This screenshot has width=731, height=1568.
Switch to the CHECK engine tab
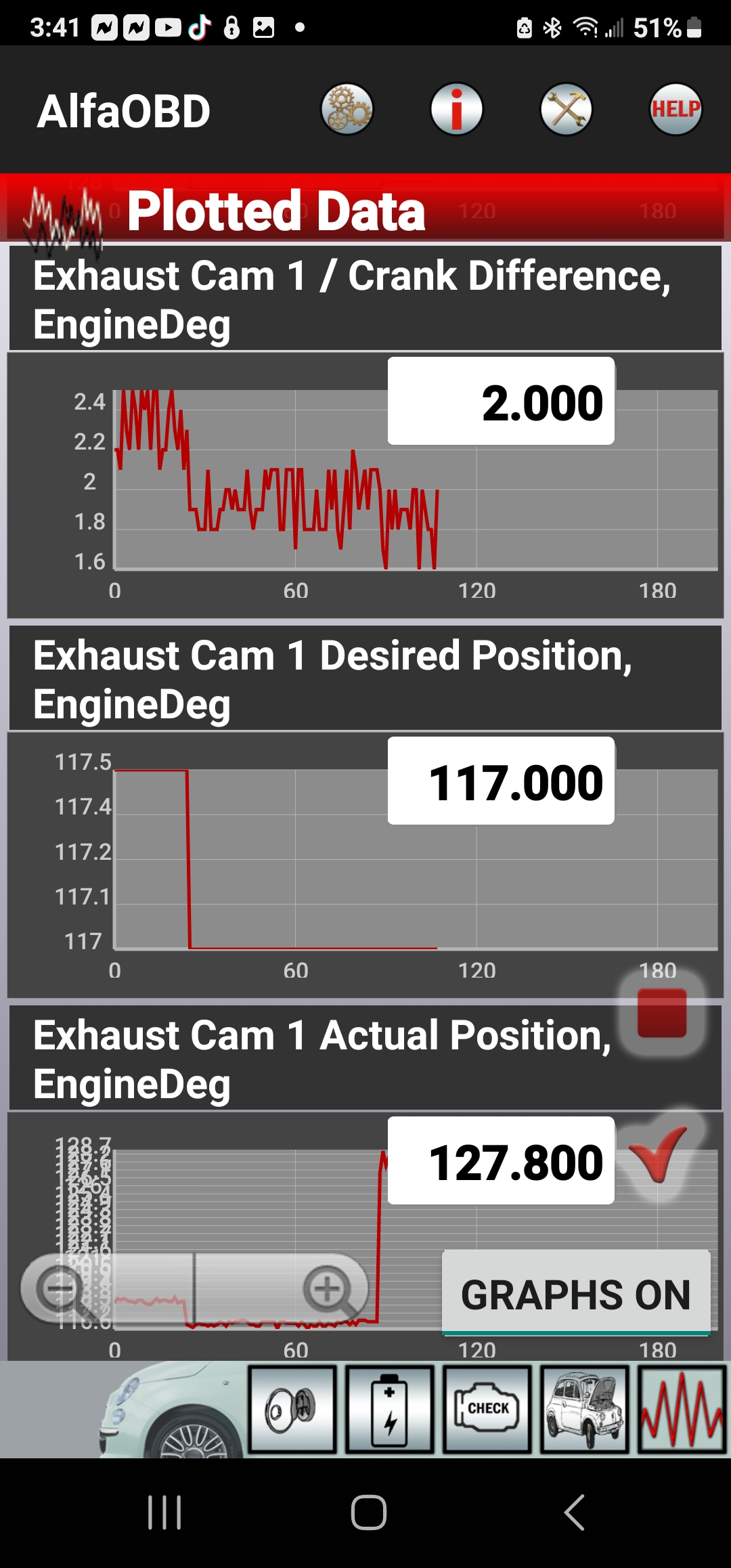click(x=487, y=1410)
